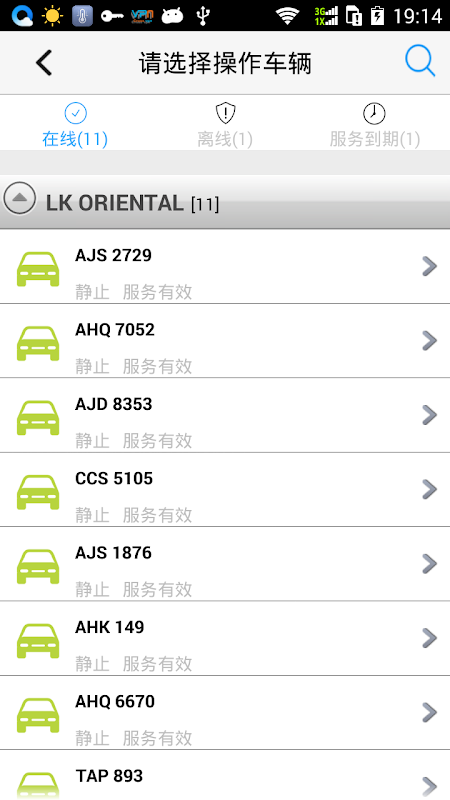Select vehicle AJS 2729
The width and height of the screenshot is (450, 800).
click(x=225, y=266)
